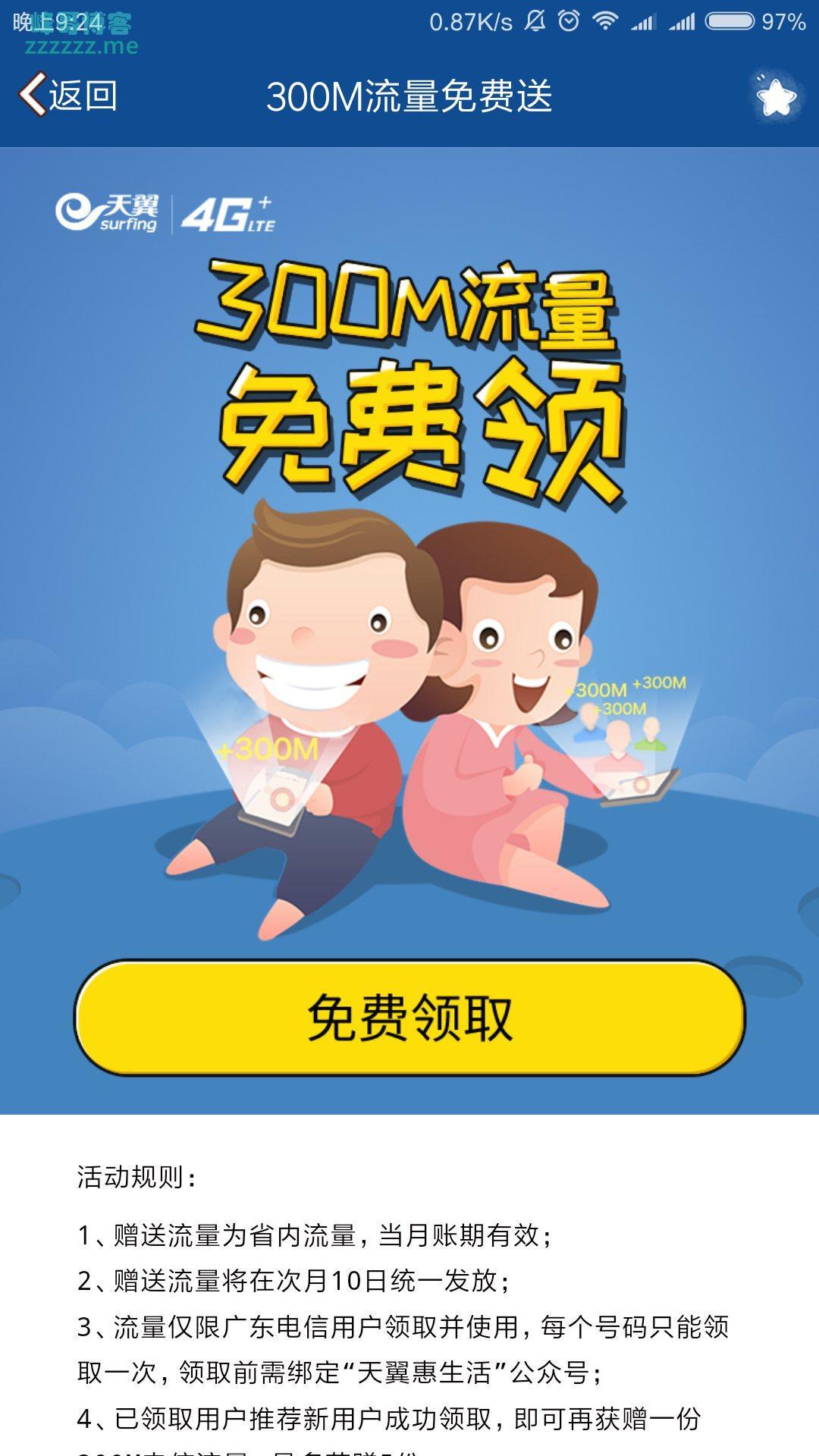Claim free data with 免费领取 button
819x1456 pixels.
pyautogui.click(x=409, y=1017)
